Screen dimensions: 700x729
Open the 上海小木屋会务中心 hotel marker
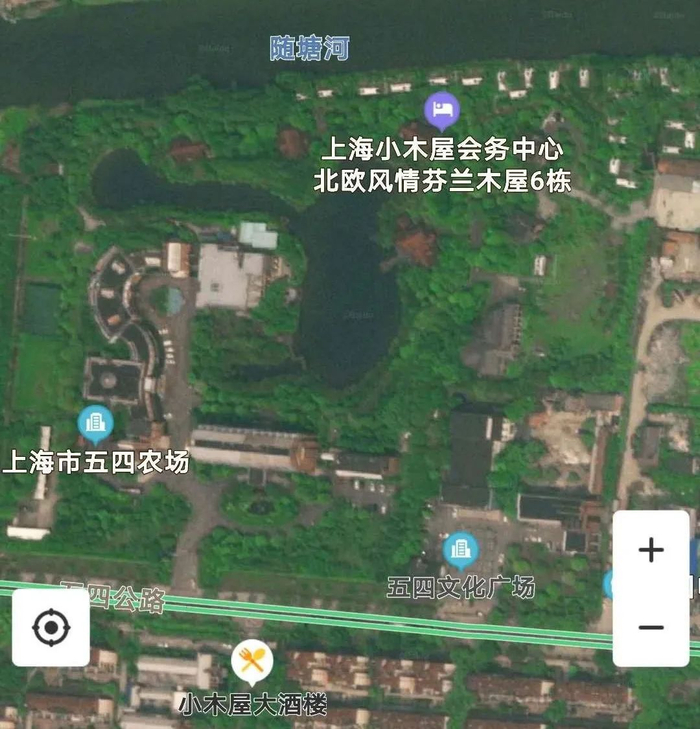tap(441, 109)
